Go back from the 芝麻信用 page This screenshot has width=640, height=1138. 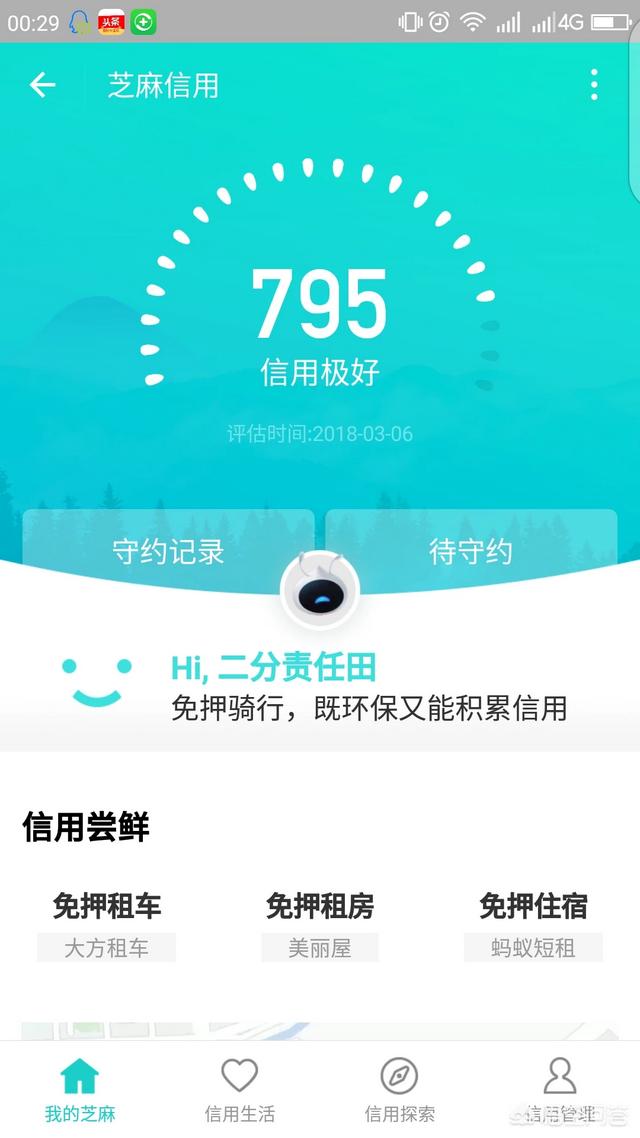[42, 85]
